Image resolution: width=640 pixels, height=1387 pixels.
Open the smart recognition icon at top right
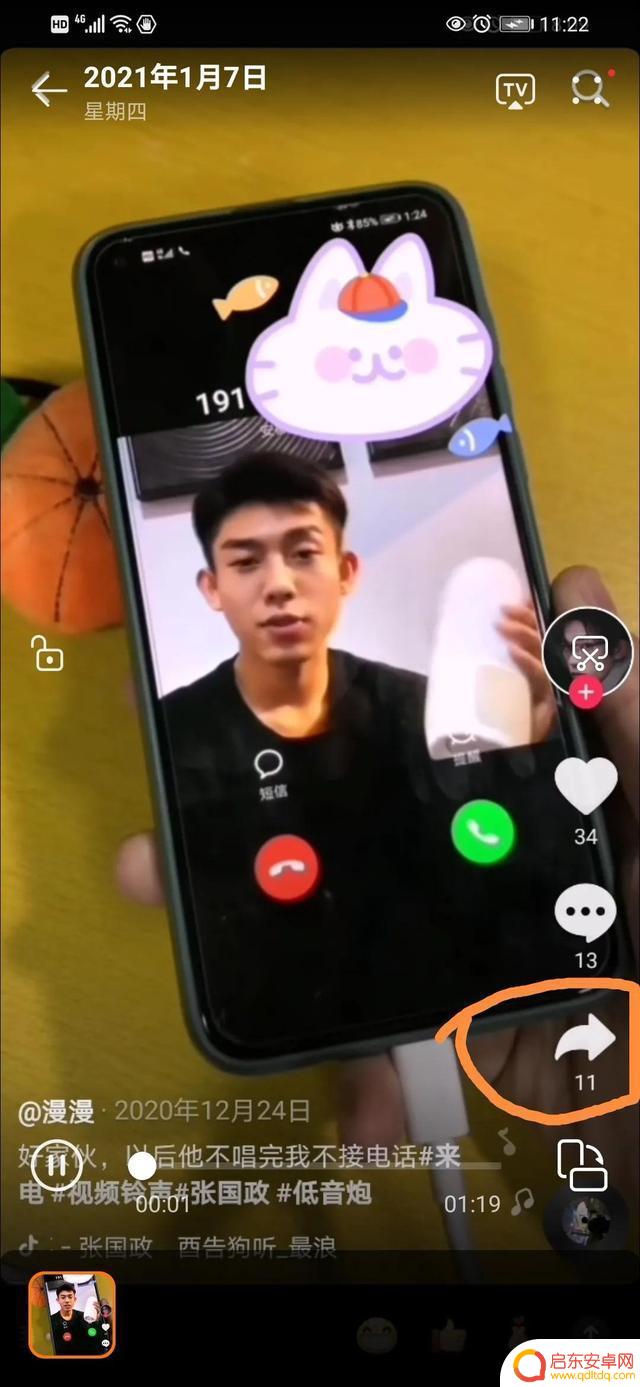[x=590, y=90]
